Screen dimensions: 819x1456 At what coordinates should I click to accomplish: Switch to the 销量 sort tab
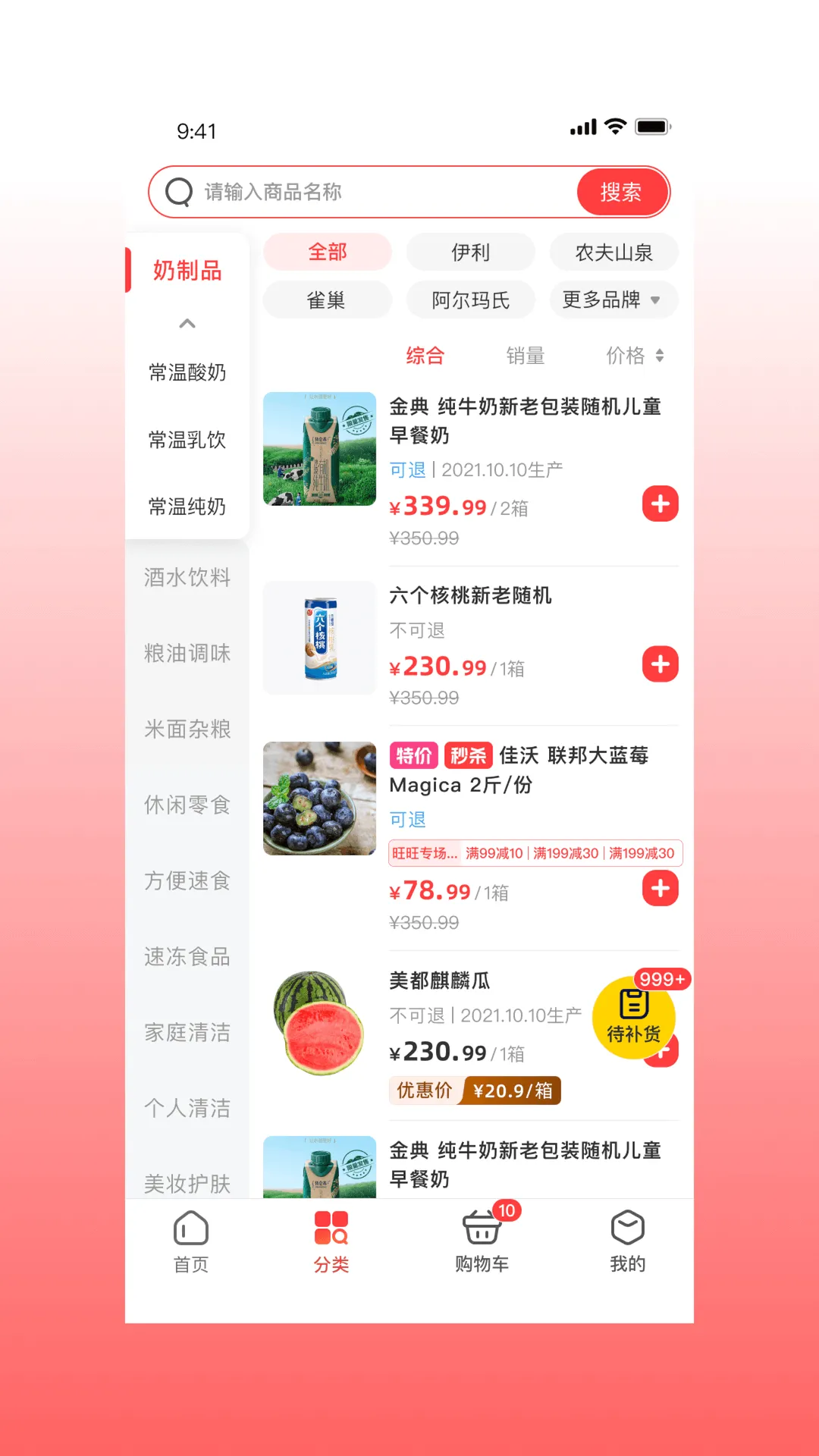[x=524, y=355]
